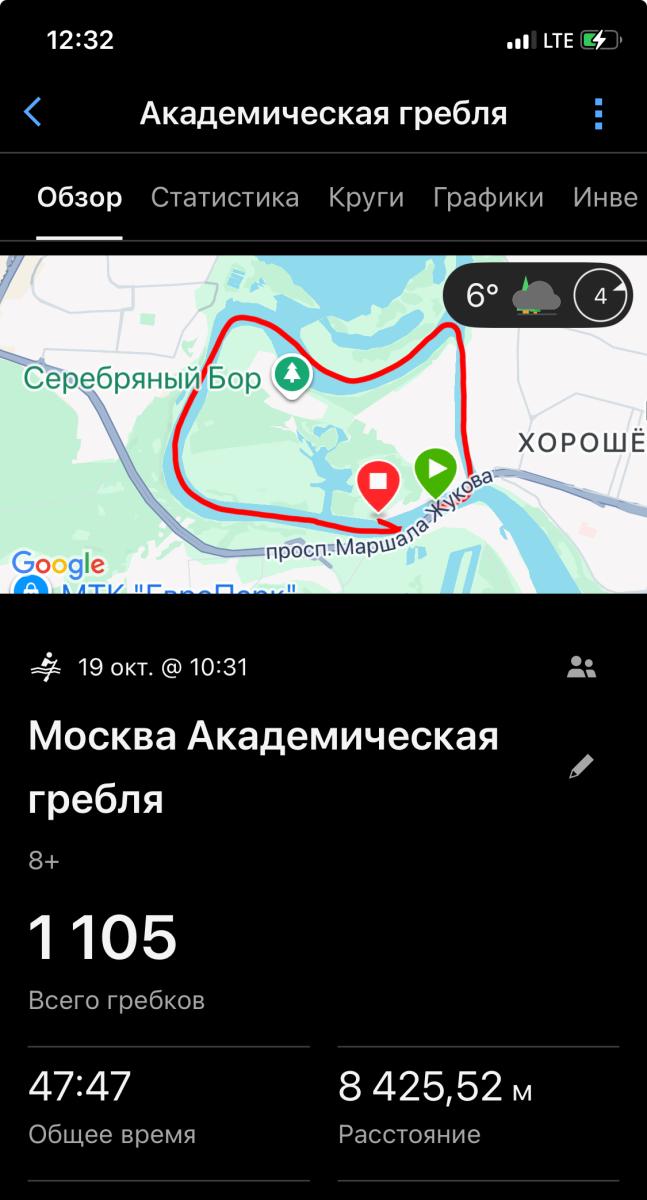
Task: Open the weather details badge
Action: coord(538,296)
